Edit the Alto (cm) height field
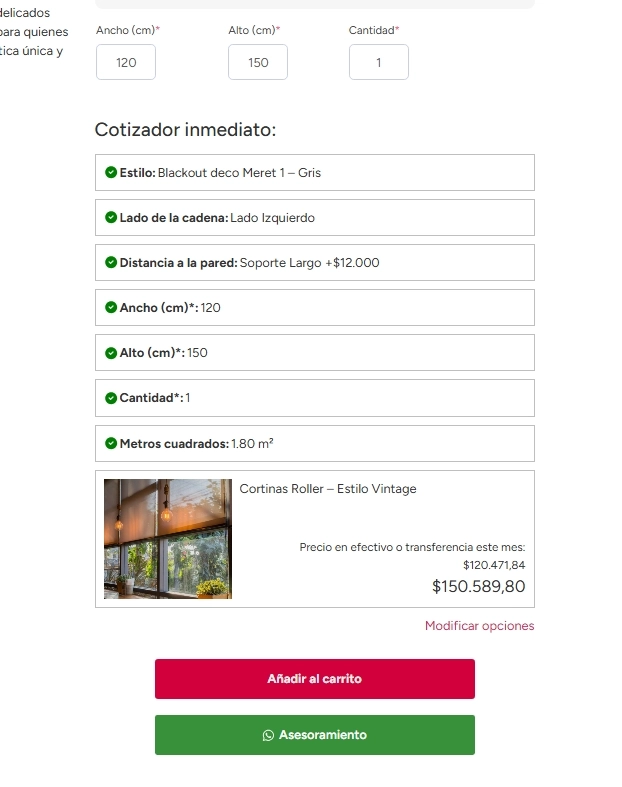Viewport: 622px width, 787px height. tap(258, 62)
